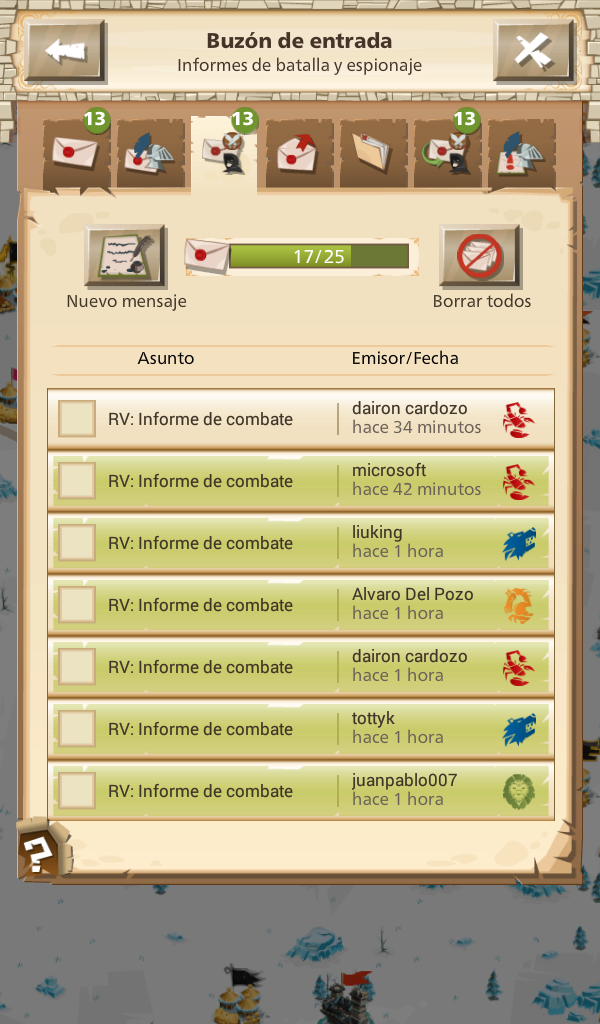Check the box next to microsoft's report
This screenshot has width=600, height=1024.
77,481
